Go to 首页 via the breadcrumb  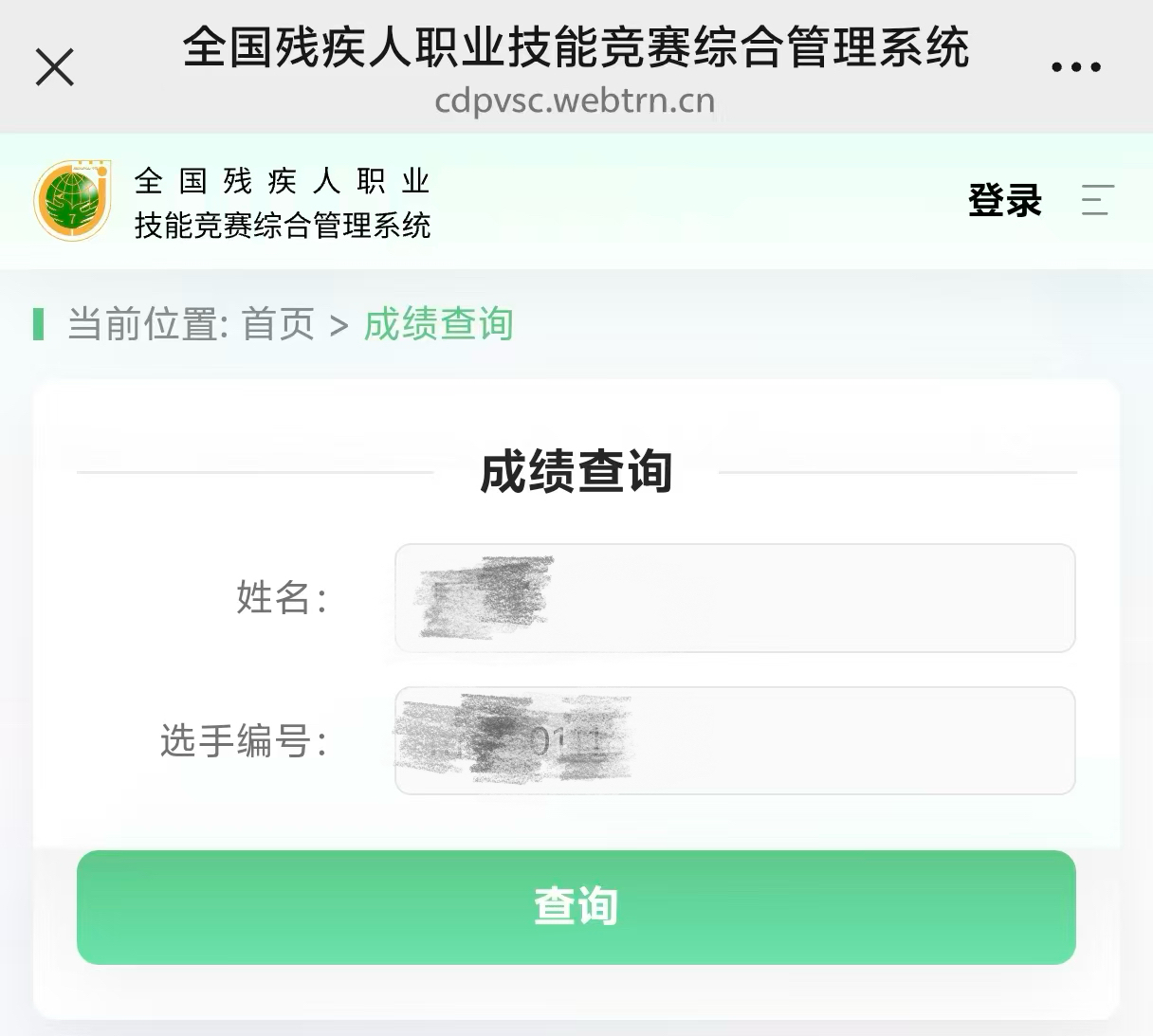(x=278, y=324)
